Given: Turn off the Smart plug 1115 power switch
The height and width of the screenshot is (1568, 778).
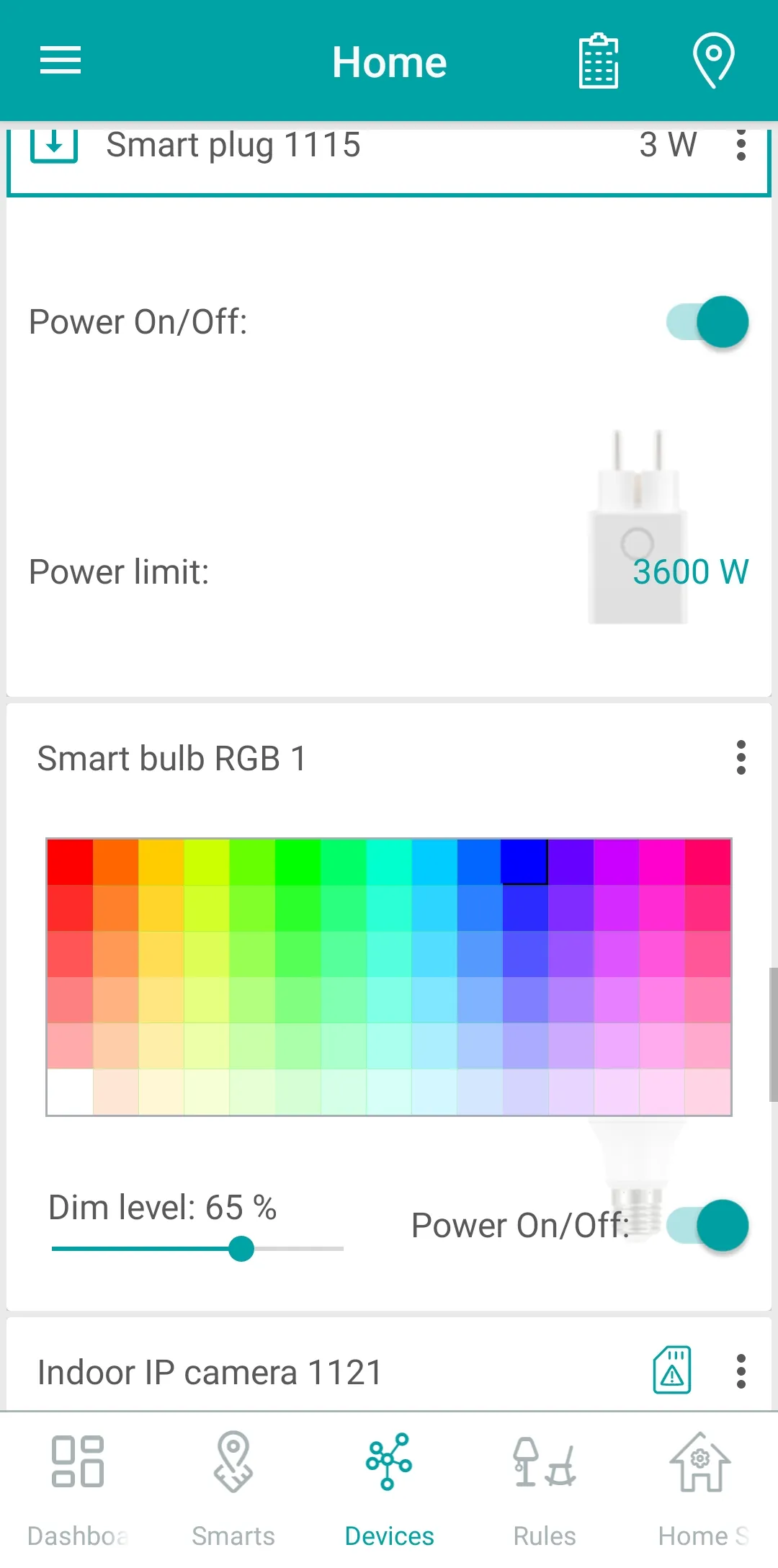Looking at the screenshot, I should [x=708, y=321].
